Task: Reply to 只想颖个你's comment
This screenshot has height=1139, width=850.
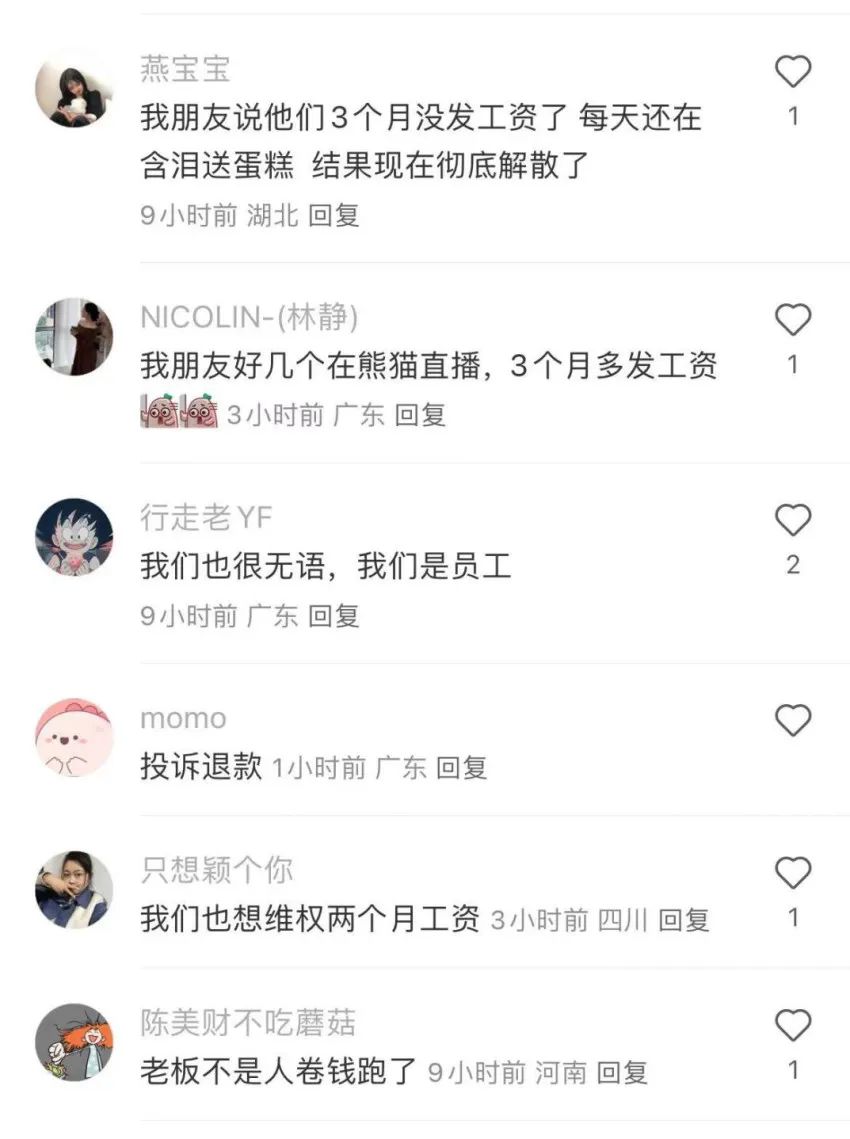Action: tap(684, 920)
